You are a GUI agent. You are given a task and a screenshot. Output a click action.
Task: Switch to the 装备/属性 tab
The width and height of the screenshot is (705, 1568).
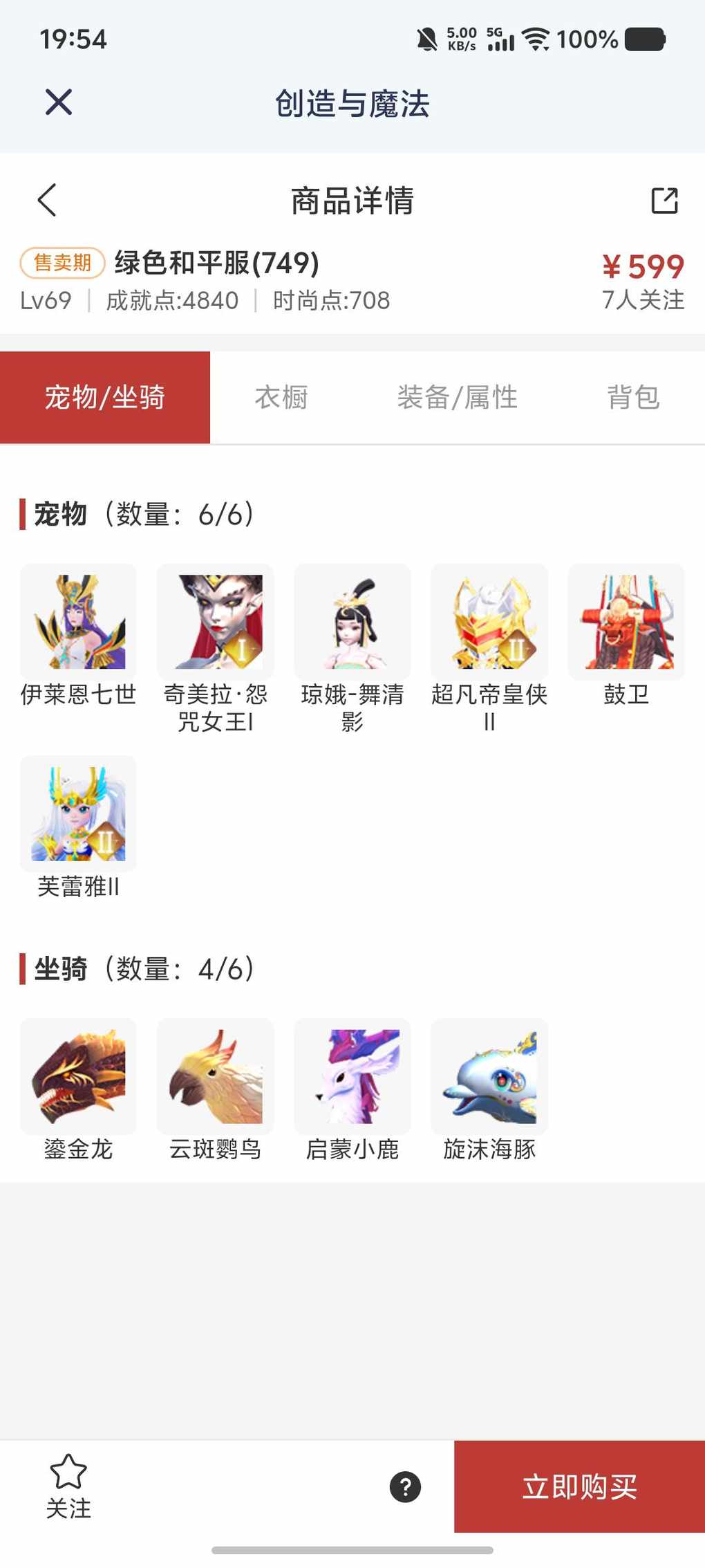click(x=457, y=398)
